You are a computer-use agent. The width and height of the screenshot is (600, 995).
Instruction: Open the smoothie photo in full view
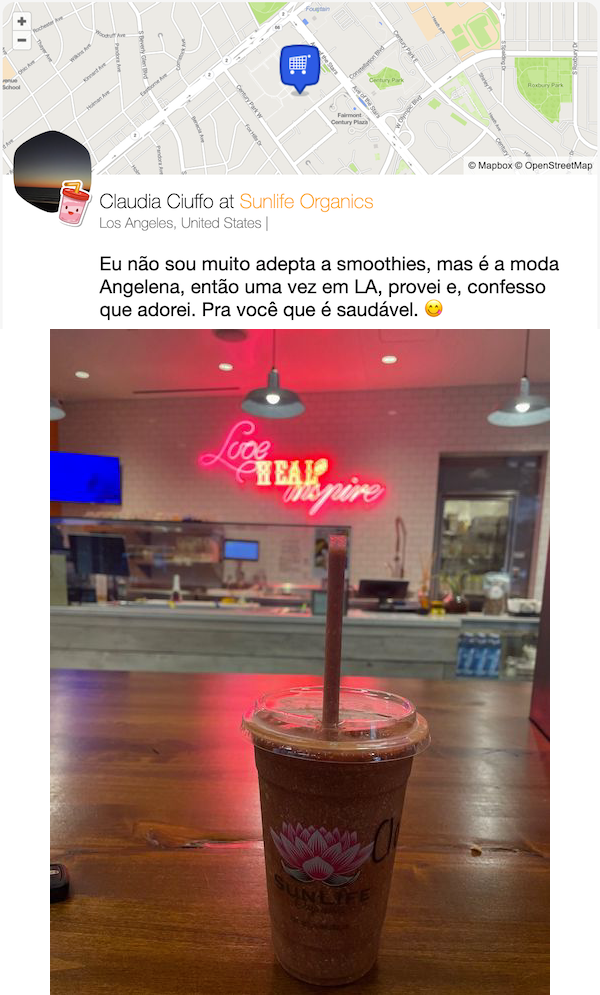coord(300,661)
